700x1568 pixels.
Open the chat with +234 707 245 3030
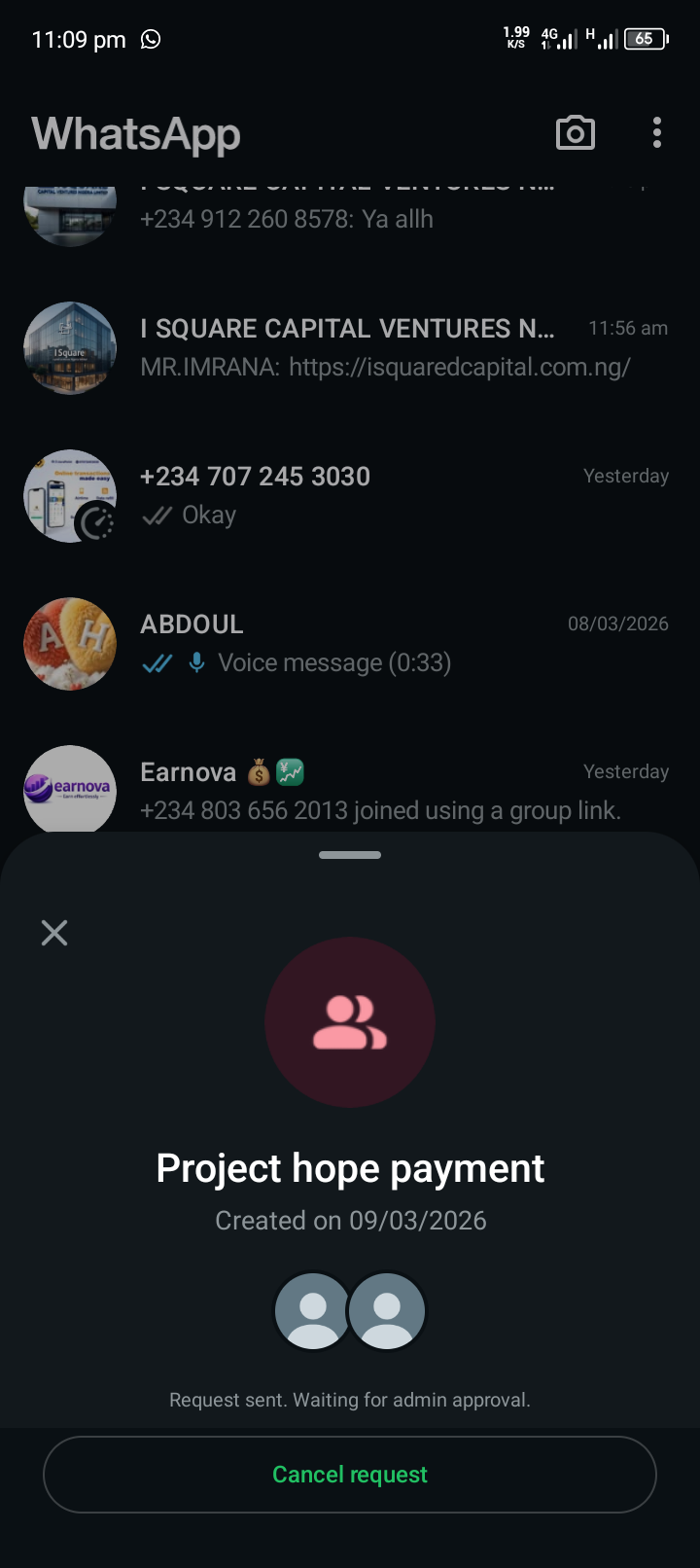[x=389, y=496]
